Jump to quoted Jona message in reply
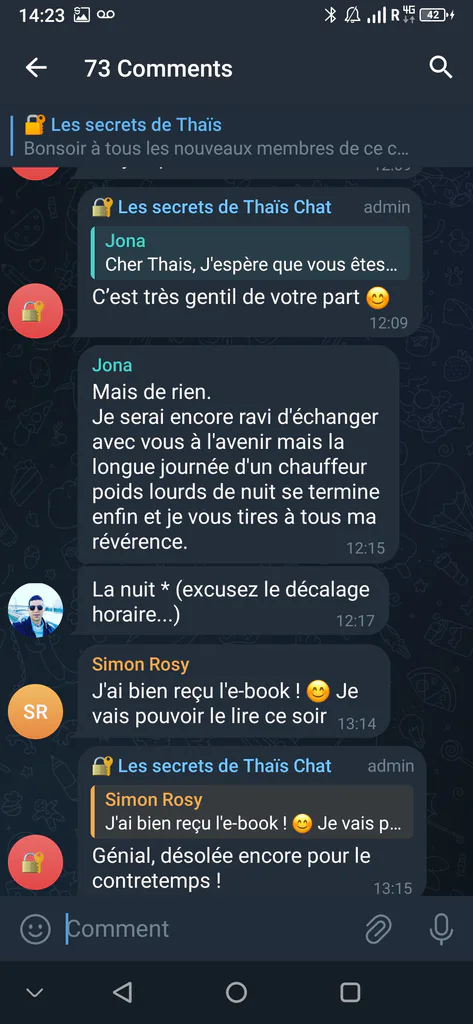Image resolution: width=473 pixels, height=1024 pixels. [250, 253]
